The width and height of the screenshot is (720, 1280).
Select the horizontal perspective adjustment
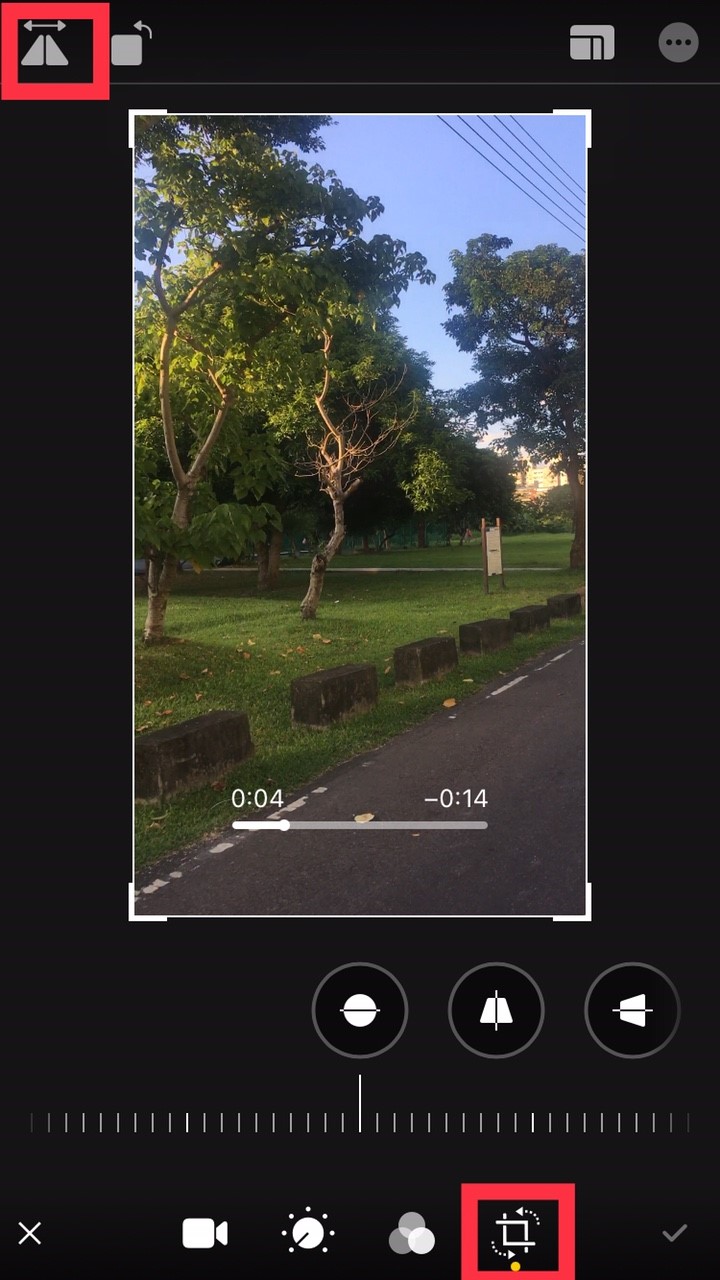point(632,1010)
